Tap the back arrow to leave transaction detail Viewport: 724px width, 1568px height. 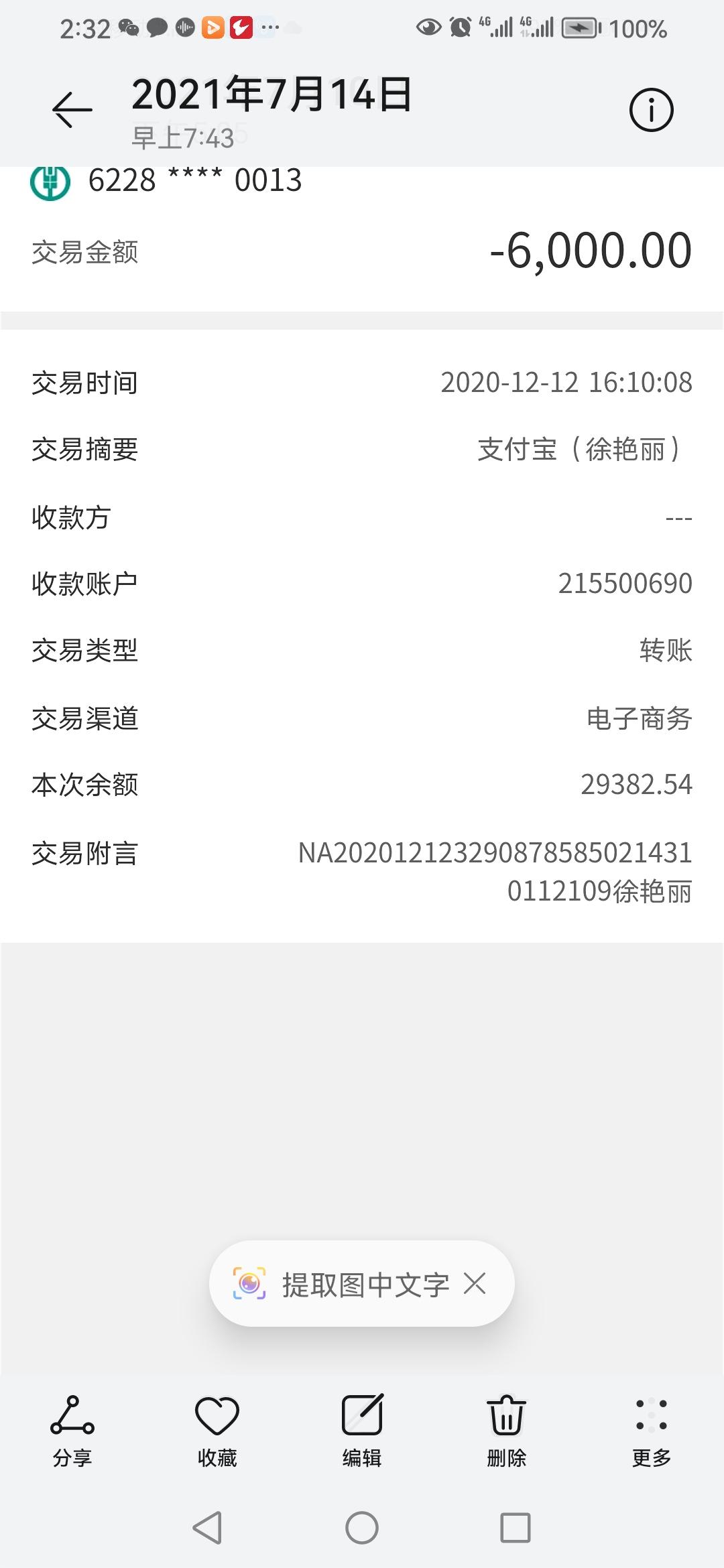(70, 107)
